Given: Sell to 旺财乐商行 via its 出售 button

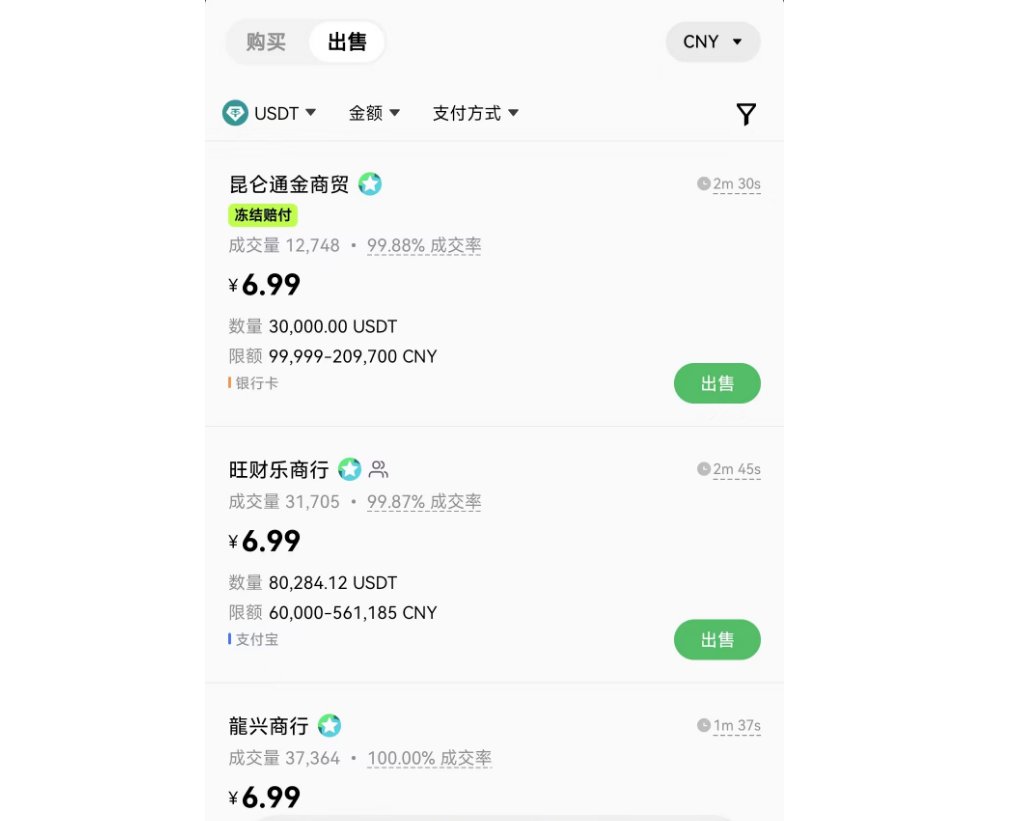Looking at the screenshot, I should (717, 640).
